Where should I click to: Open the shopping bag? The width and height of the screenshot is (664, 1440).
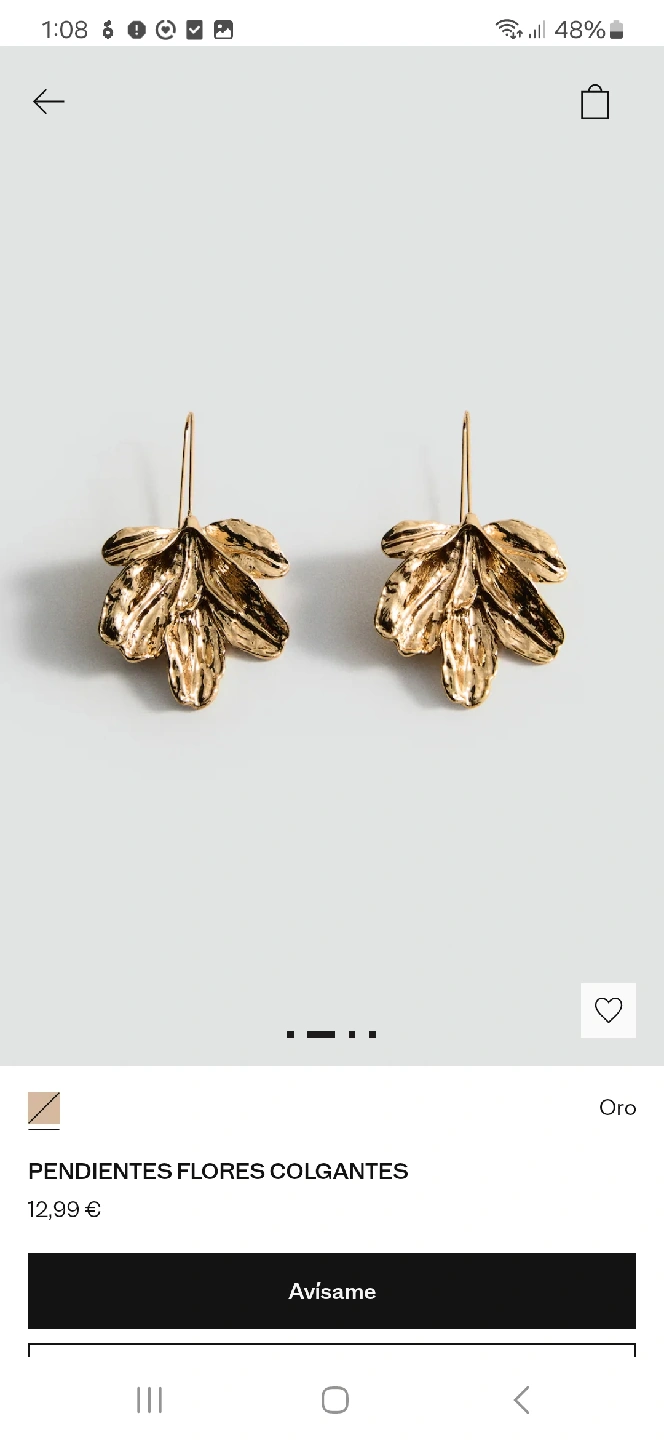point(595,102)
